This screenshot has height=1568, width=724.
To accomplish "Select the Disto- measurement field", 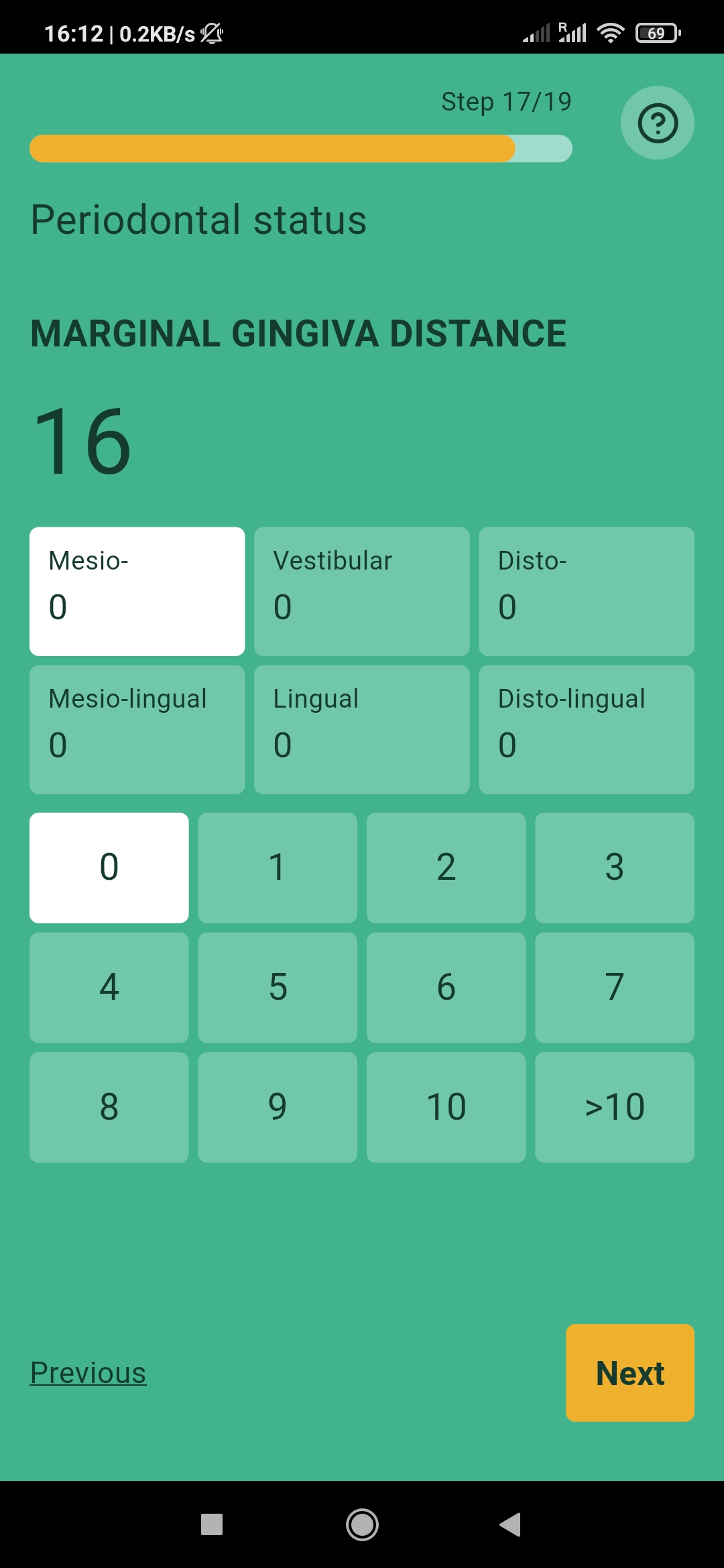I will pos(586,591).
